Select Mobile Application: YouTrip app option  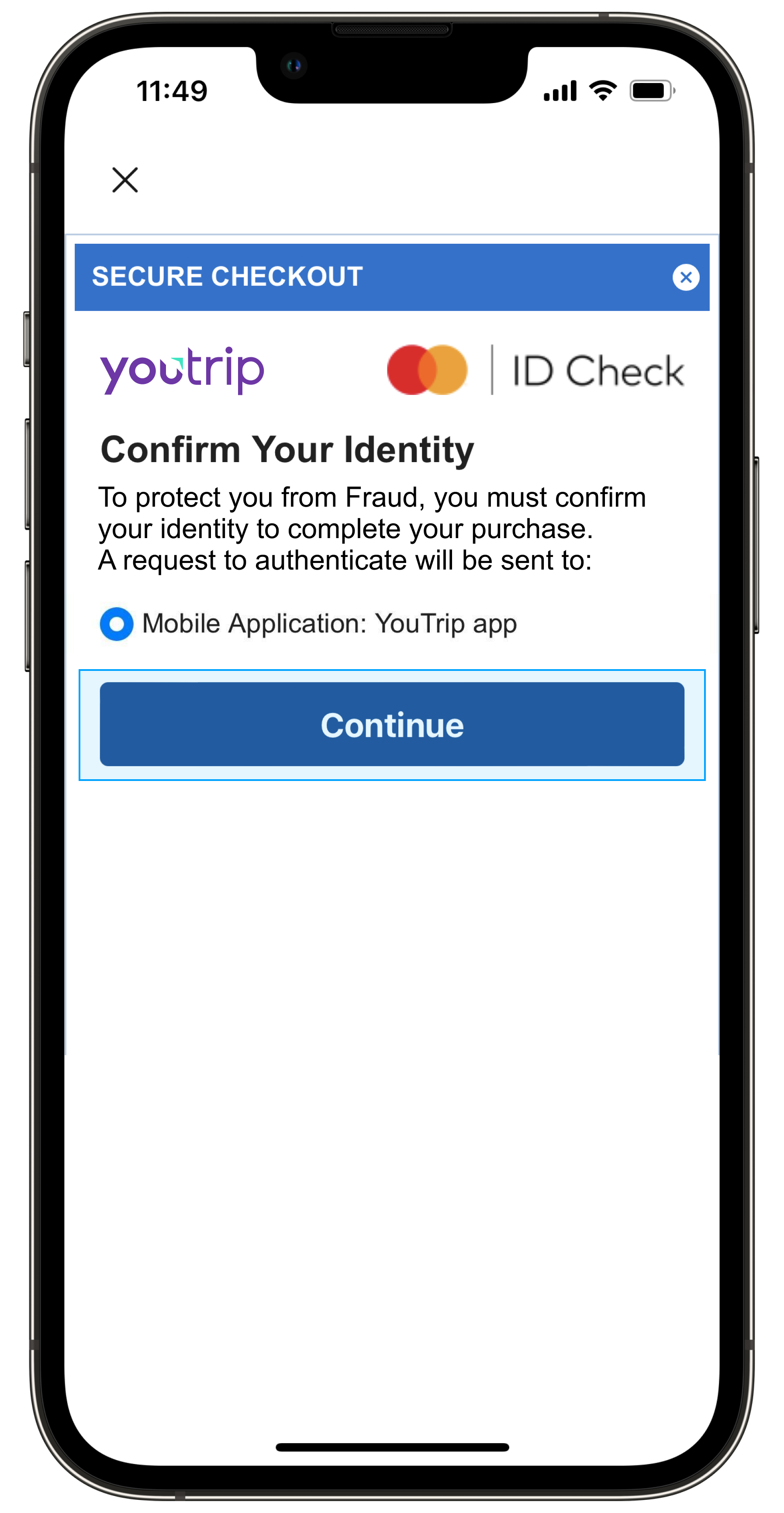[x=117, y=624]
